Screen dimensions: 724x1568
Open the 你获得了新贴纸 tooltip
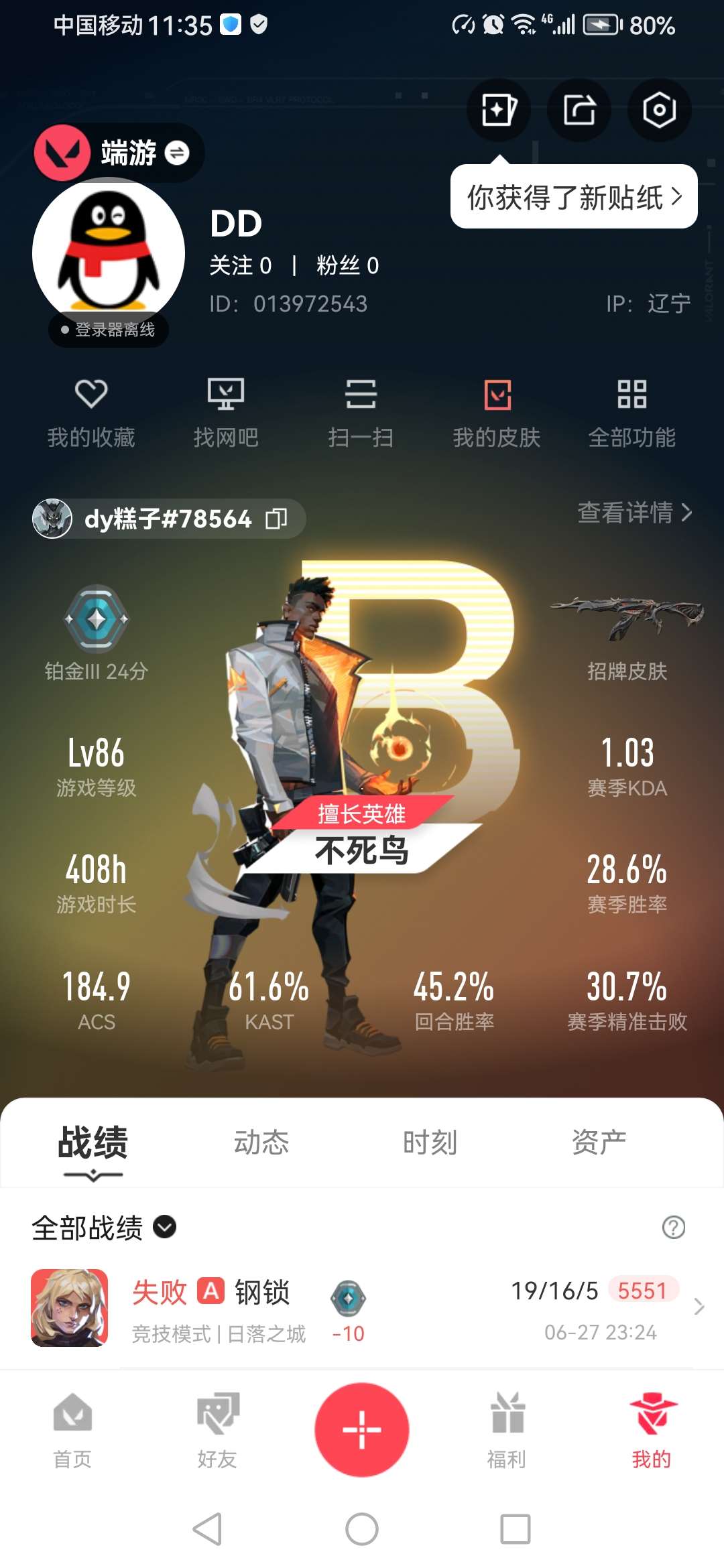click(x=574, y=197)
